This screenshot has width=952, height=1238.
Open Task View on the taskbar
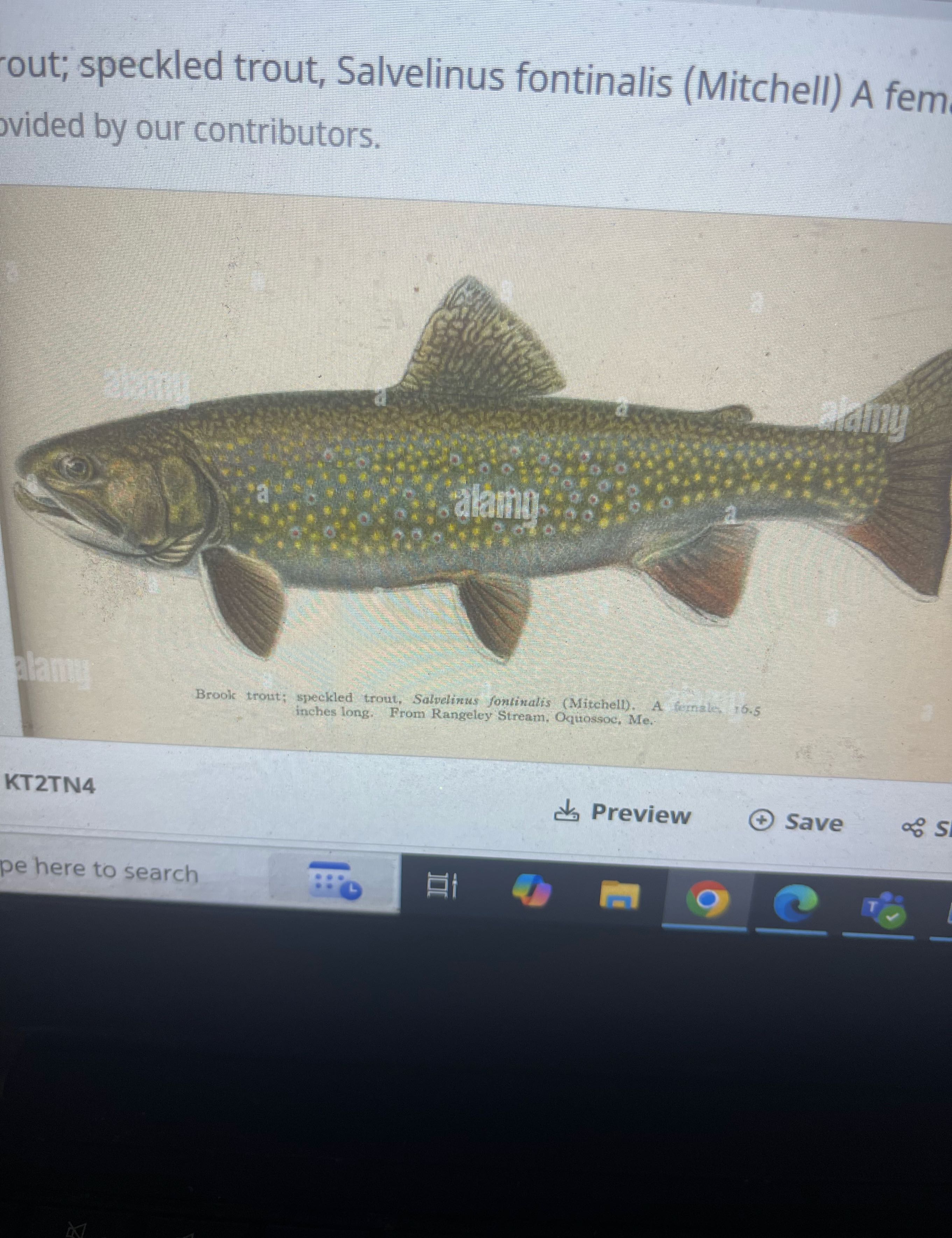pyautogui.click(x=441, y=886)
